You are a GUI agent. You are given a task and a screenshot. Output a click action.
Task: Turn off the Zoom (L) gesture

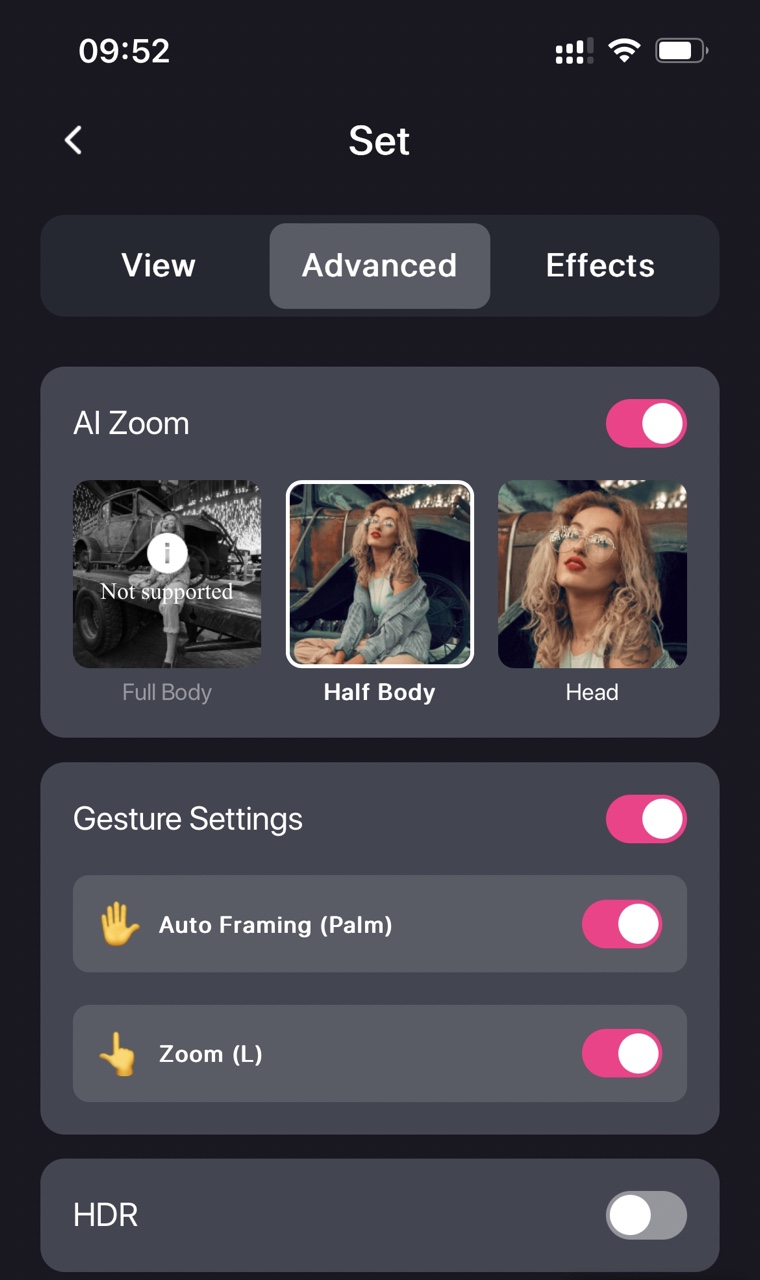tap(622, 1053)
